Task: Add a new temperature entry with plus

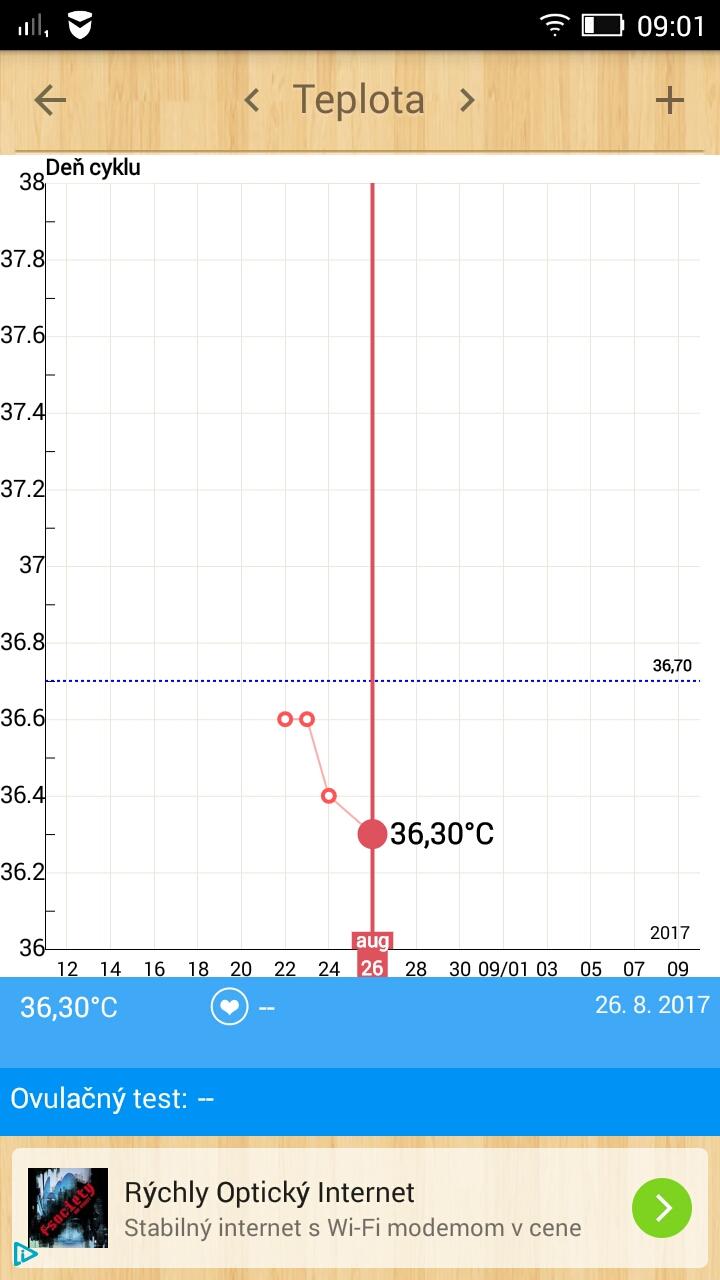Action: click(x=669, y=100)
